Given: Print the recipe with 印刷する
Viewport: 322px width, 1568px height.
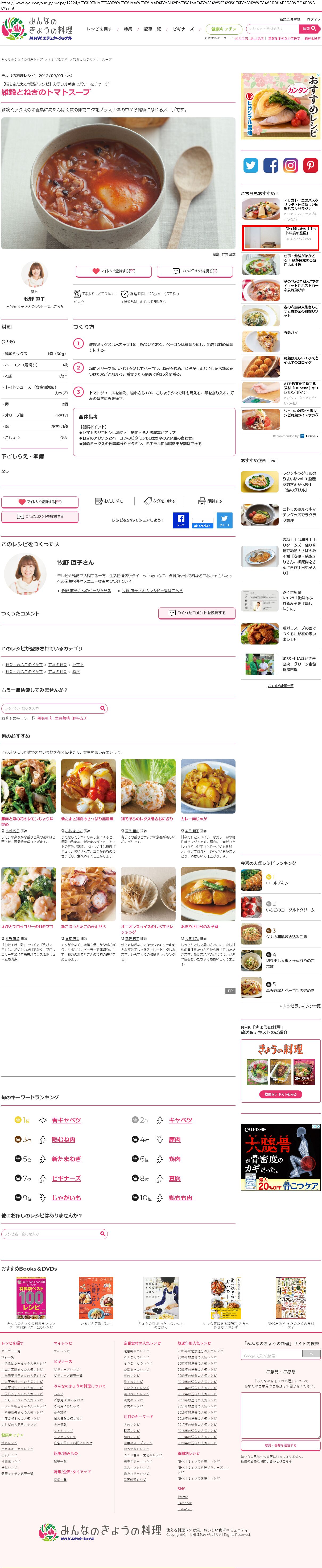Looking at the screenshot, I should coord(210,501).
